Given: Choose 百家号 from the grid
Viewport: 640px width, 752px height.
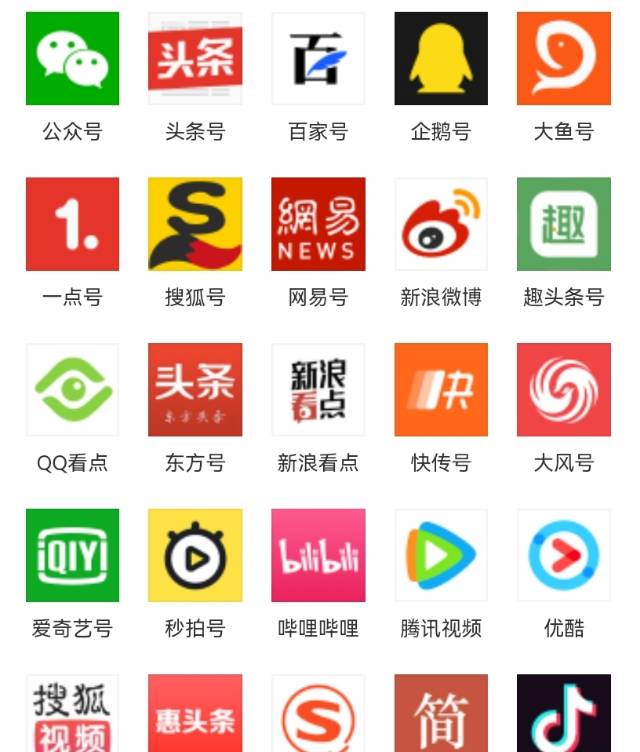Looking at the screenshot, I should [x=318, y=58].
